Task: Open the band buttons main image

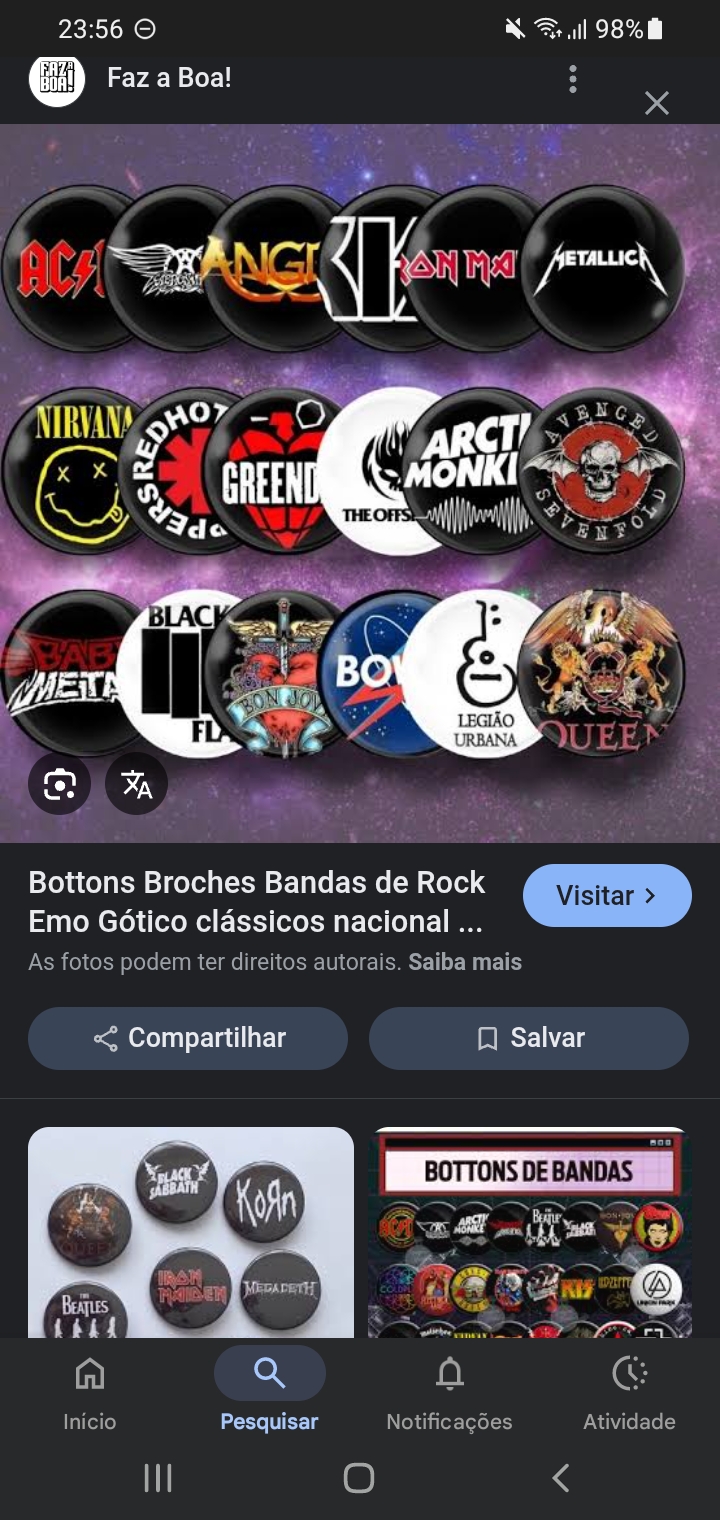Action: tap(360, 483)
